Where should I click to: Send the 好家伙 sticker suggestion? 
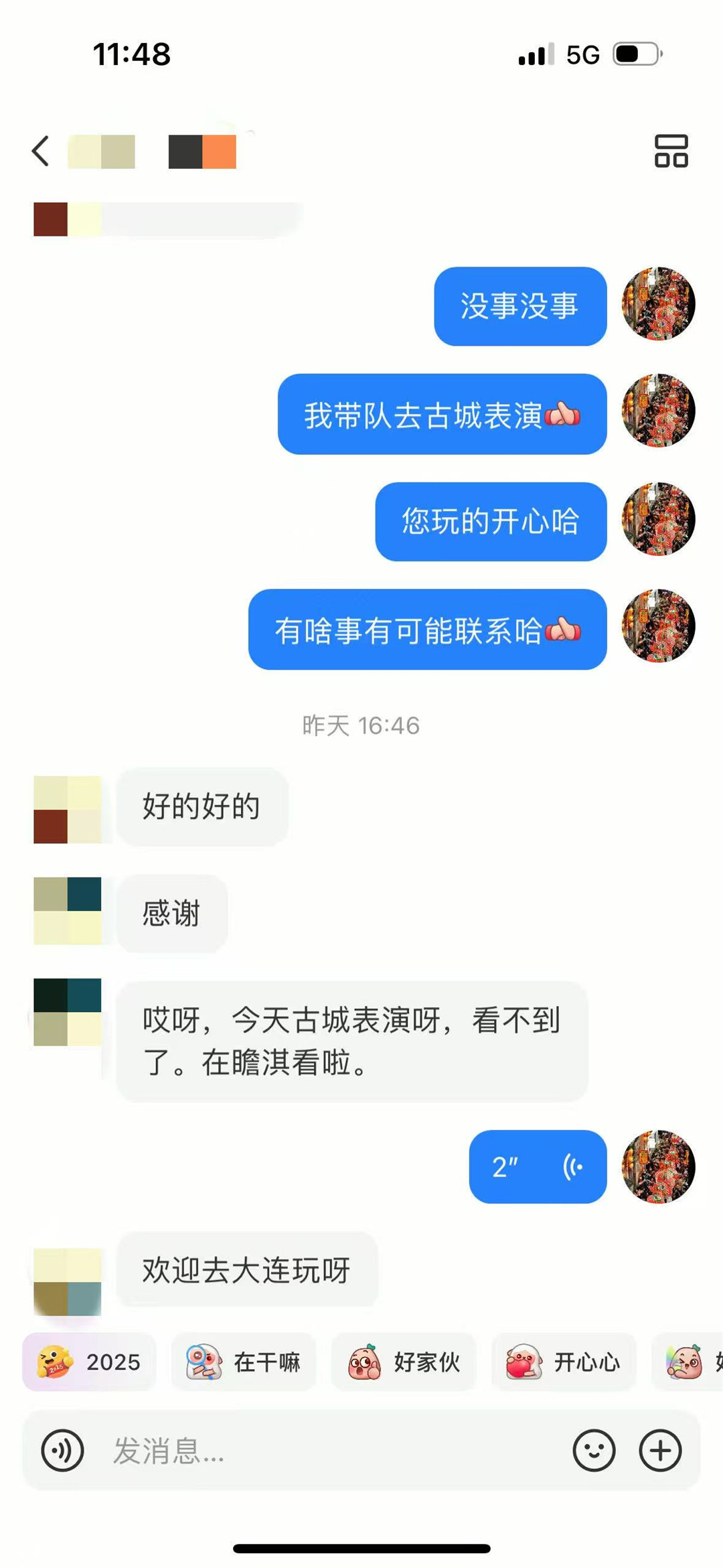pos(404,1362)
